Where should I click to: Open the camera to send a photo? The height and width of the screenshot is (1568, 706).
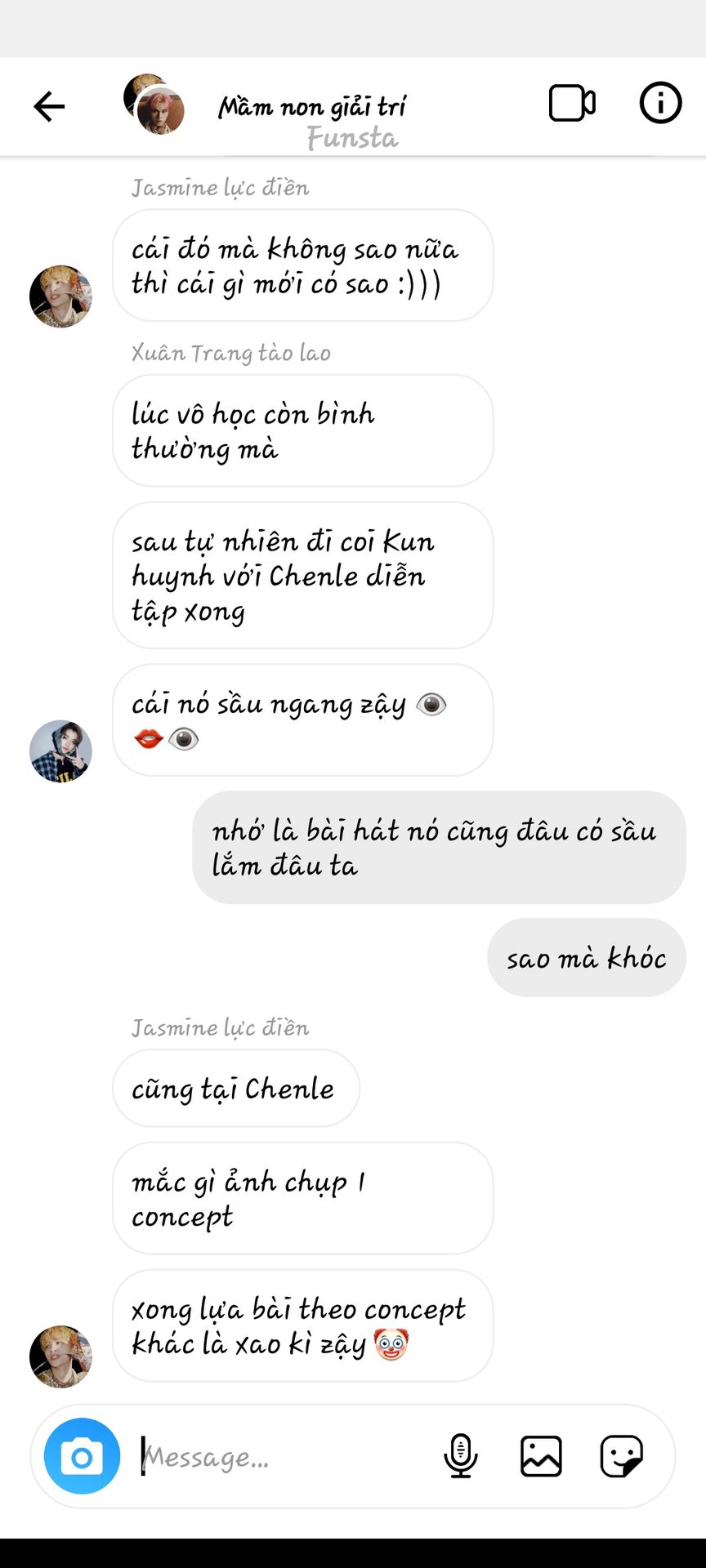pyautogui.click(x=82, y=1456)
